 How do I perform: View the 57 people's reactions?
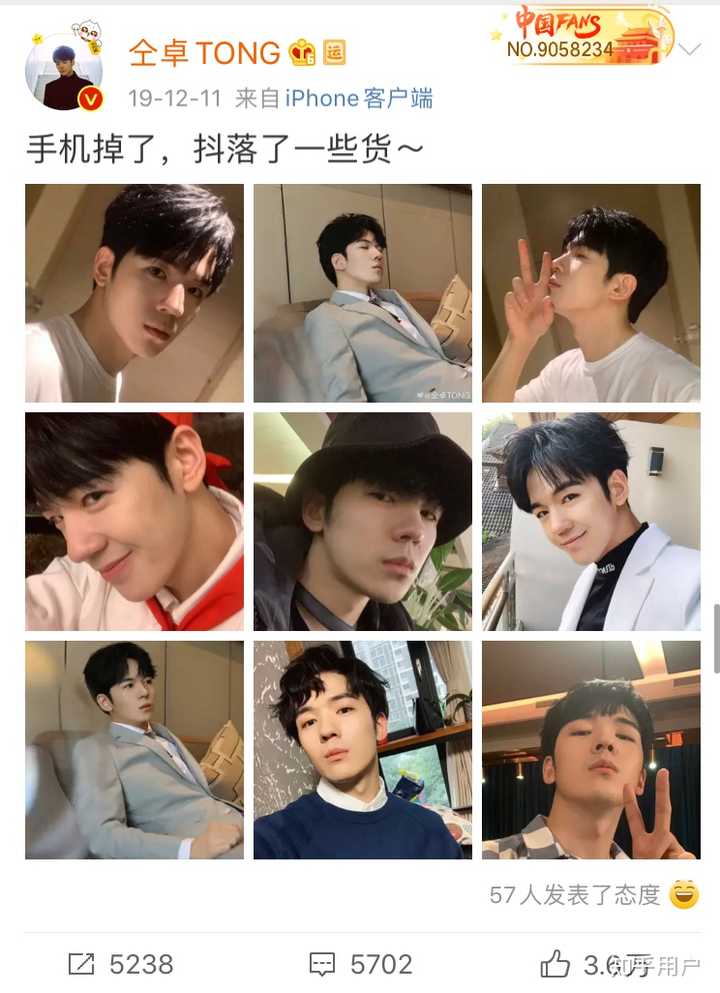click(x=576, y=894)
